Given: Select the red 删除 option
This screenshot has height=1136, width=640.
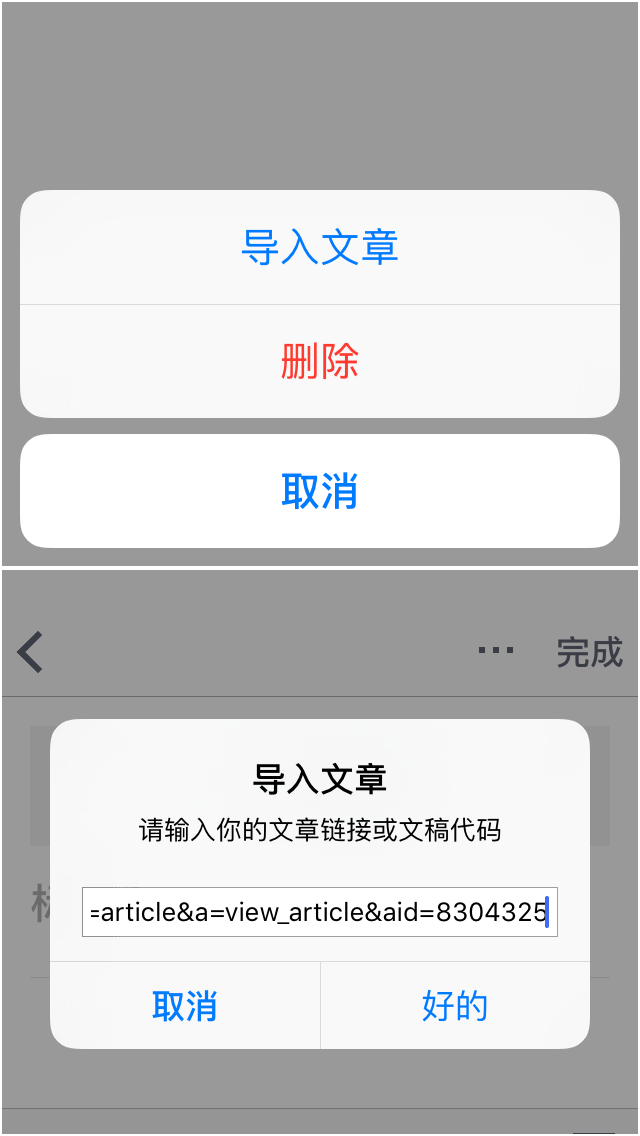Looking at the screenshot, I should point(320,362).
